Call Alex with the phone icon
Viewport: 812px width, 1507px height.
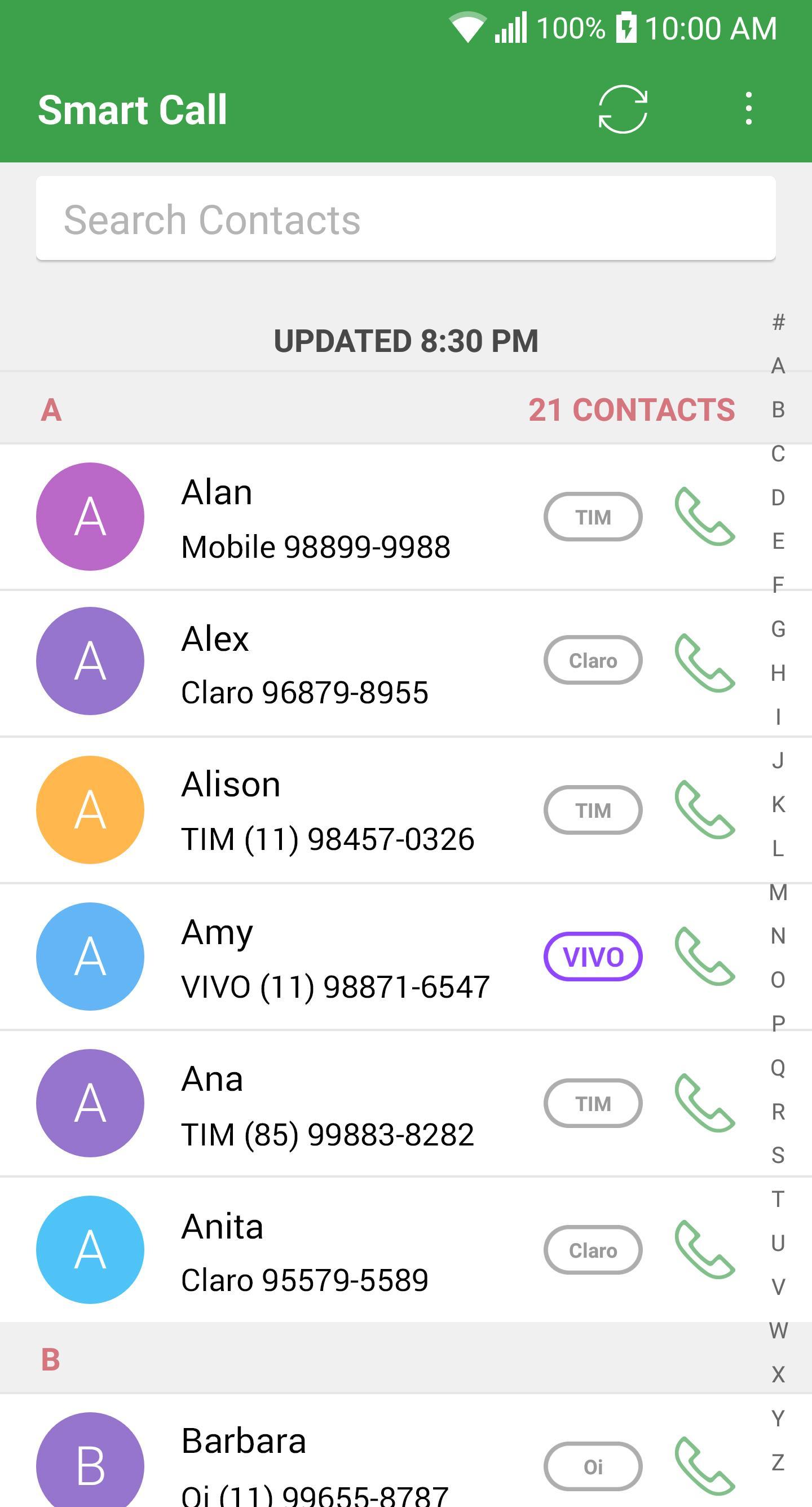tap(705, 661)
